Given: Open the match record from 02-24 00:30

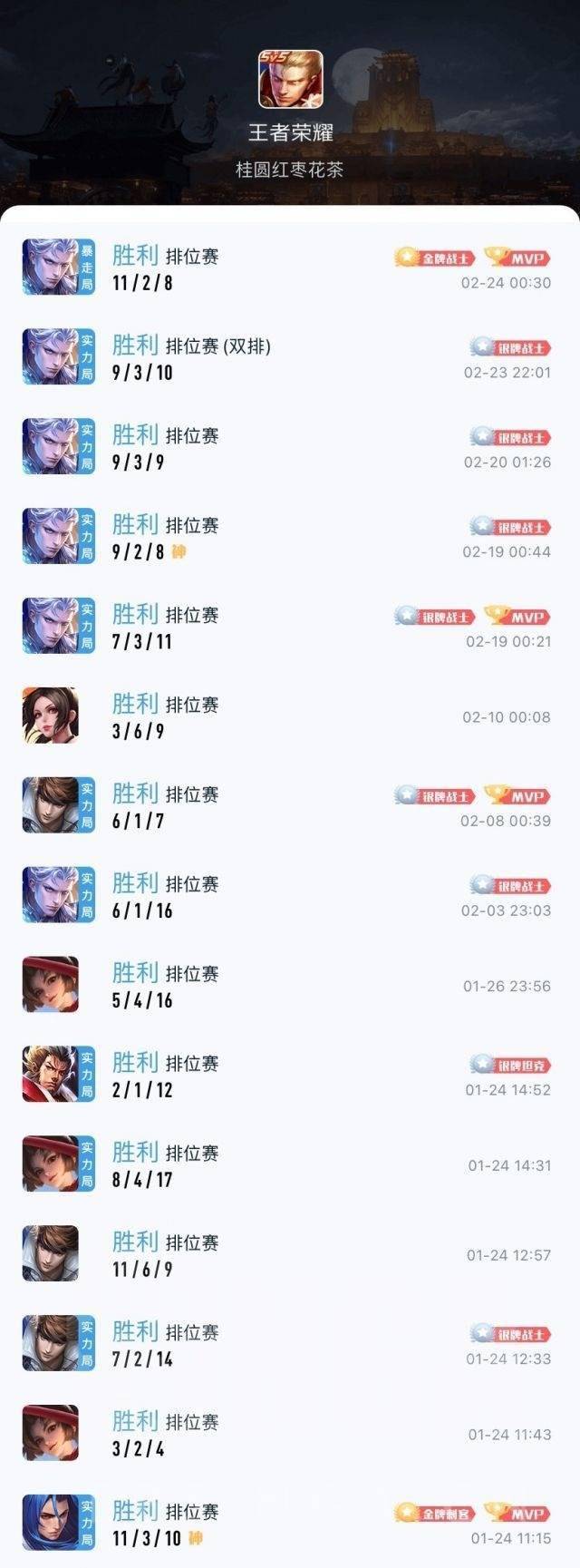Looking at the screenshot, I should [x=290, y=268].
